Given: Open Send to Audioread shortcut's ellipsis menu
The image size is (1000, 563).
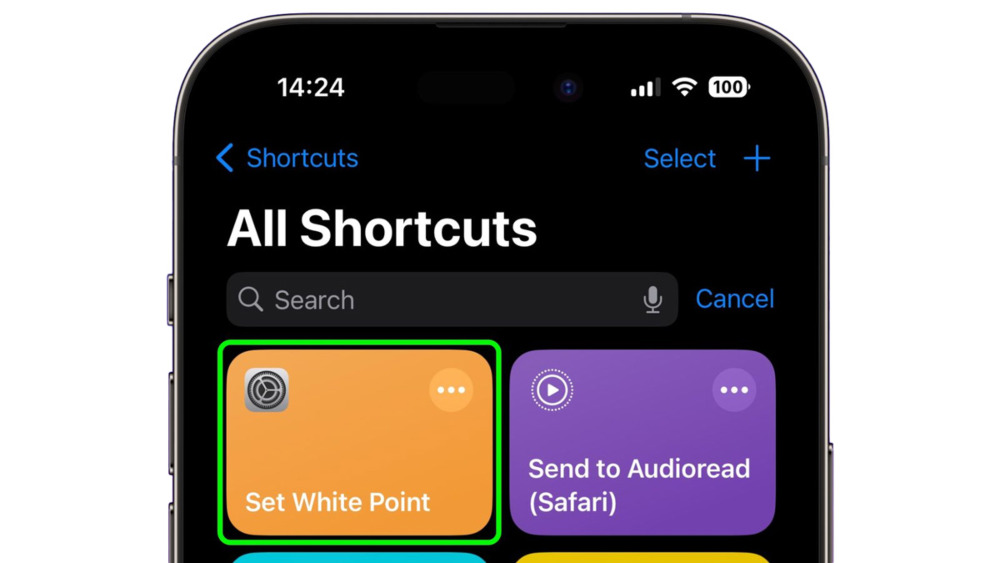Looking at the screenshot, I should [x=734, y=390].
